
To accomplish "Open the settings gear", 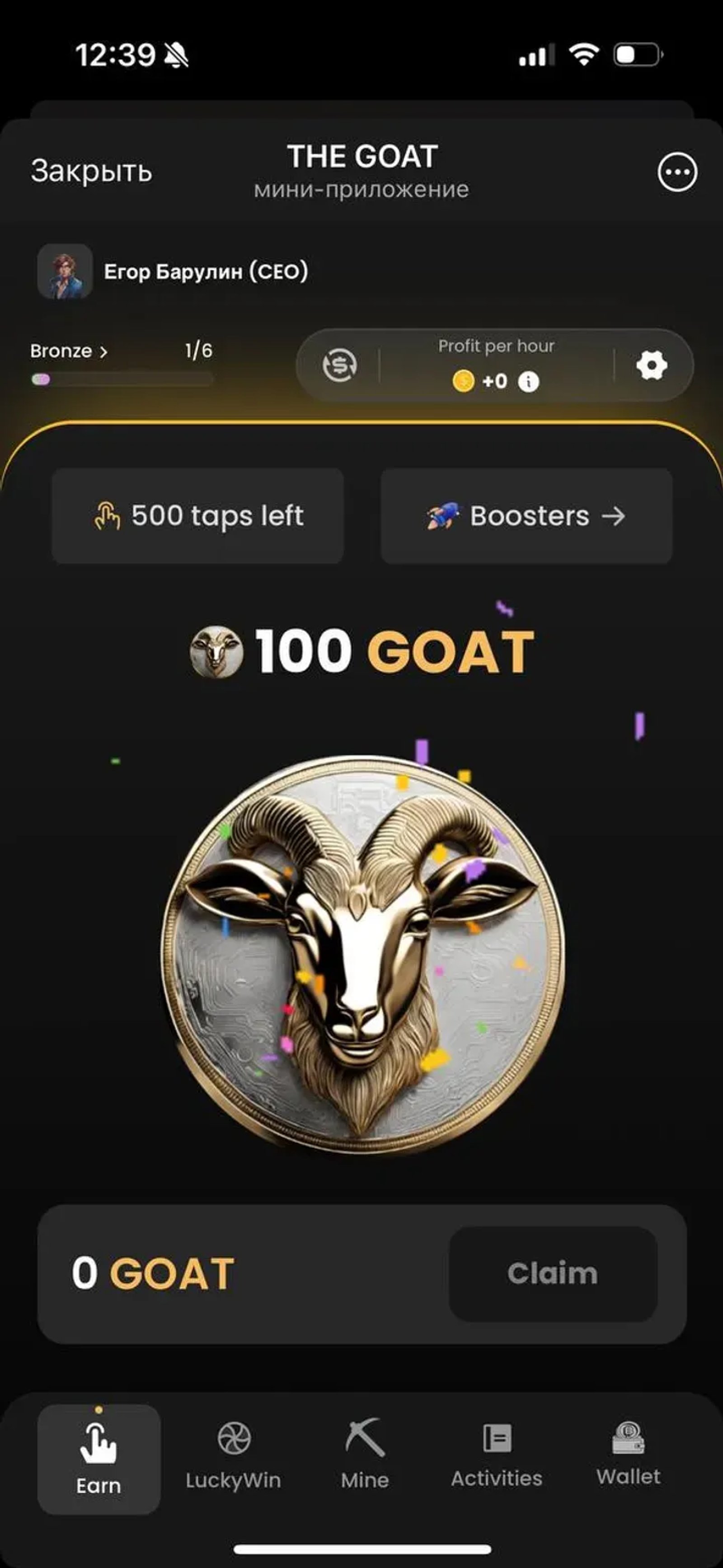I will point(651,365).
